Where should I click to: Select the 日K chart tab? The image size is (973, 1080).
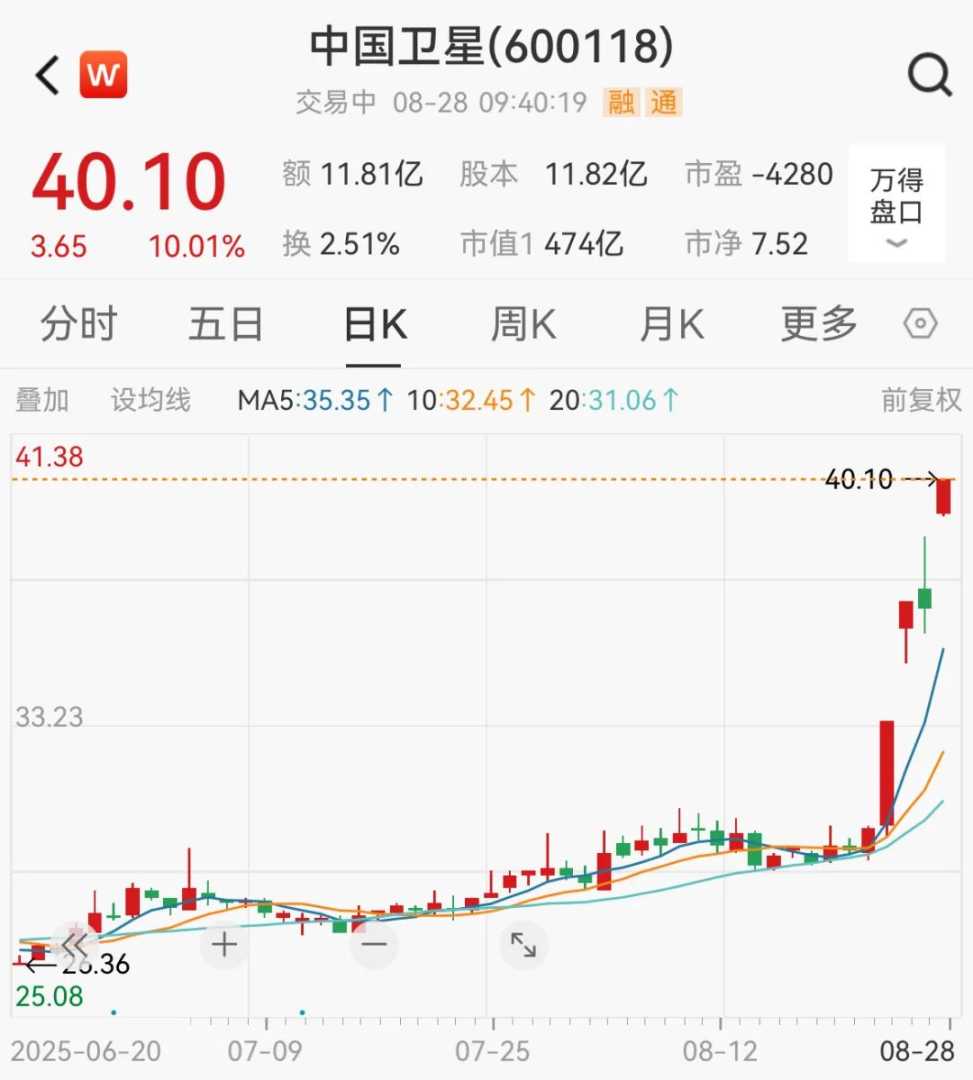click(x=375, y=324)
